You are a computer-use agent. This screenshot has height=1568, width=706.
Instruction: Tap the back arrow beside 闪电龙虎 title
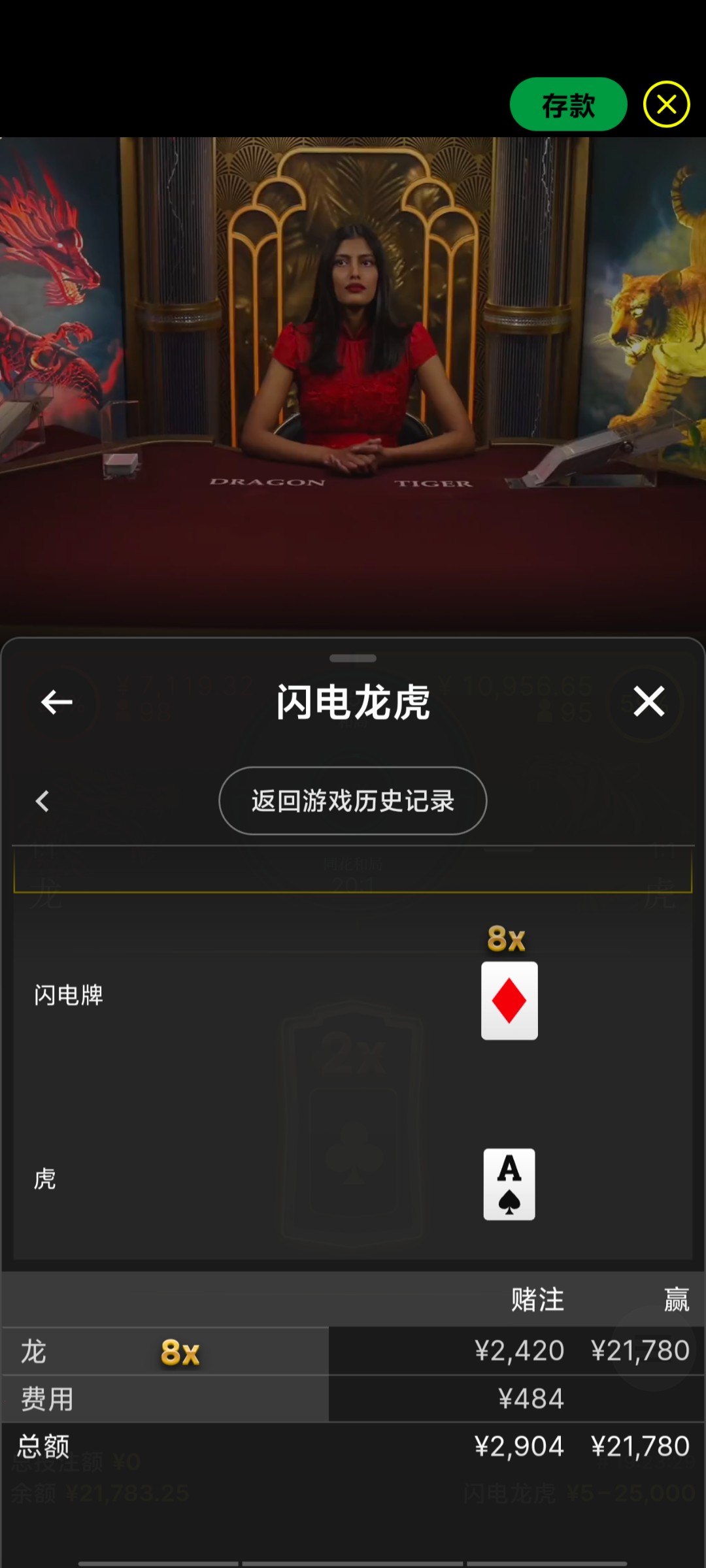pyautogui.click(x=55, y=702)
